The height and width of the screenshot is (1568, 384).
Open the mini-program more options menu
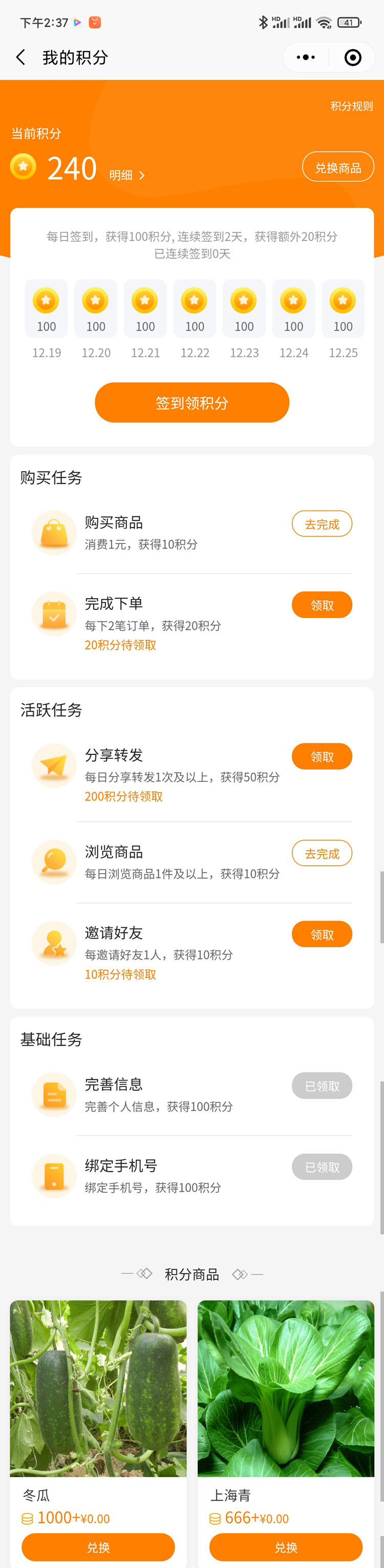tap(306, 58)
